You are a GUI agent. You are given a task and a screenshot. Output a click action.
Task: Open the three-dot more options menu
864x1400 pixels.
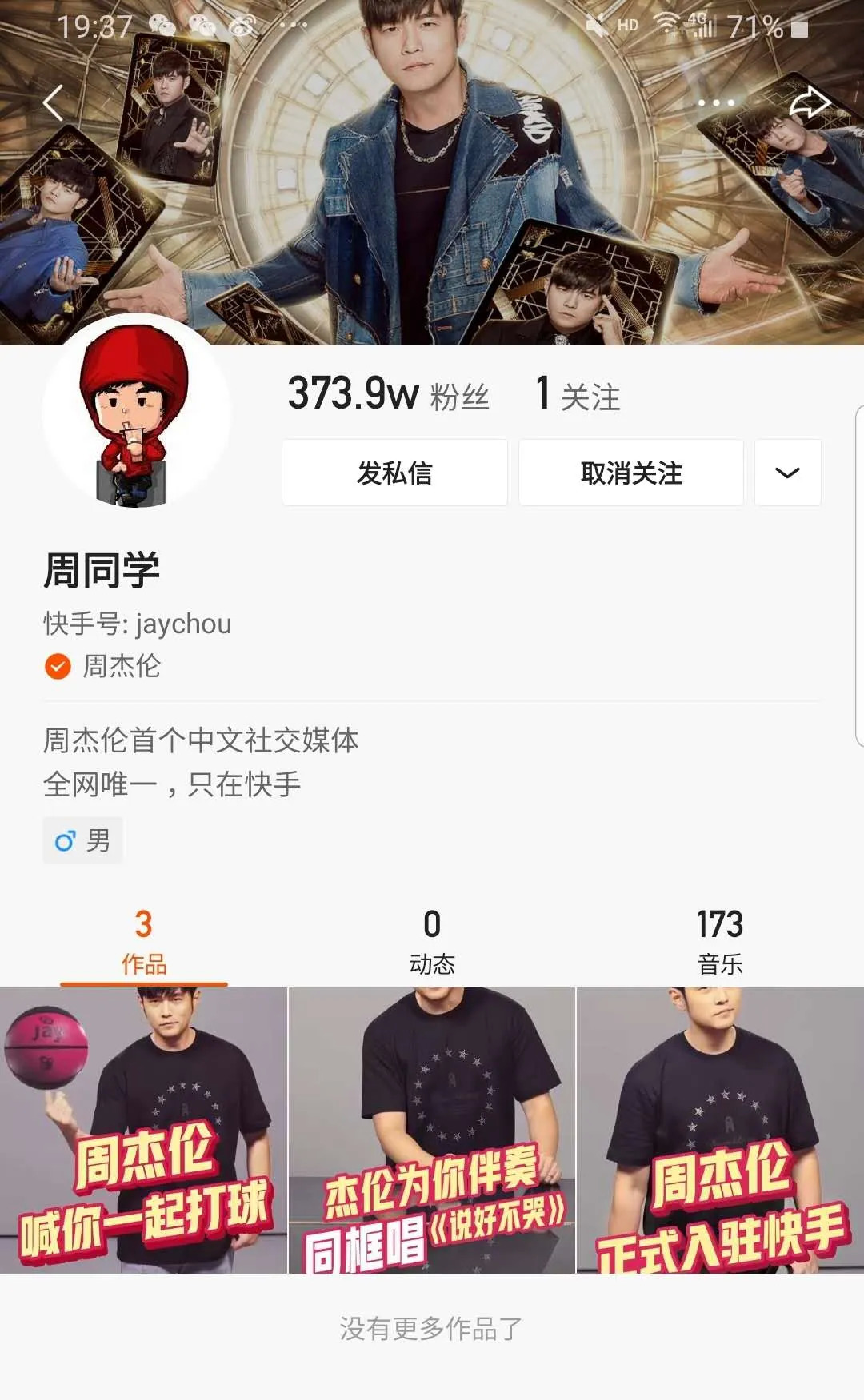715,103
